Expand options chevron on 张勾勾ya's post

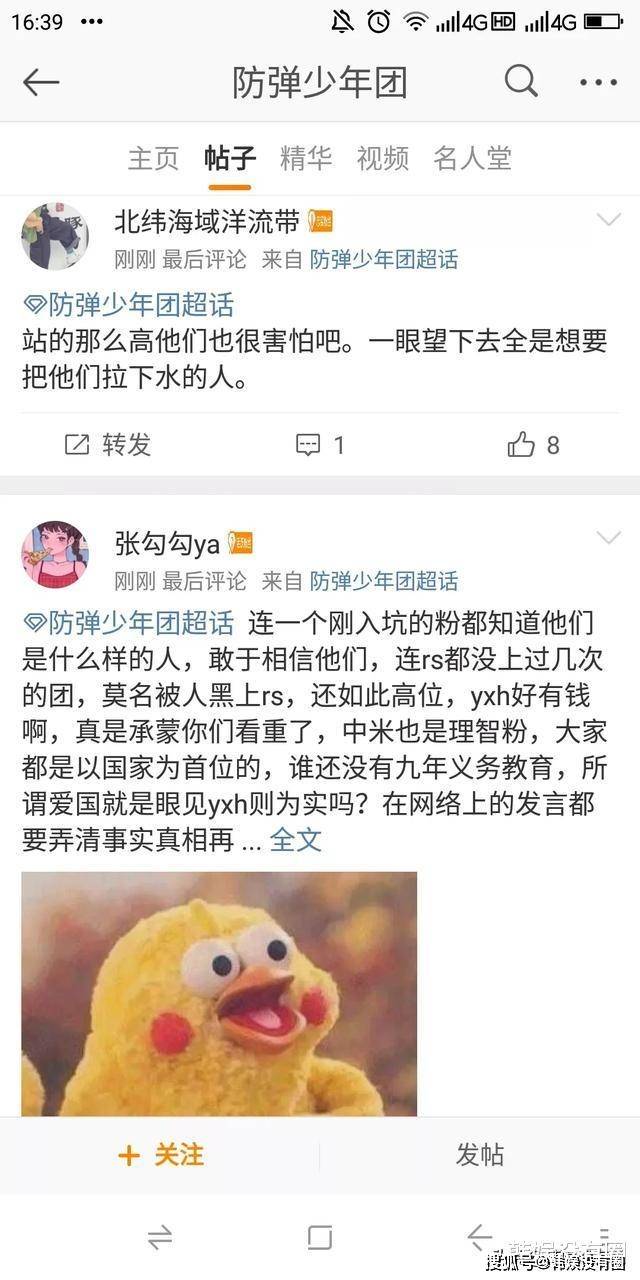pos(608,538)
